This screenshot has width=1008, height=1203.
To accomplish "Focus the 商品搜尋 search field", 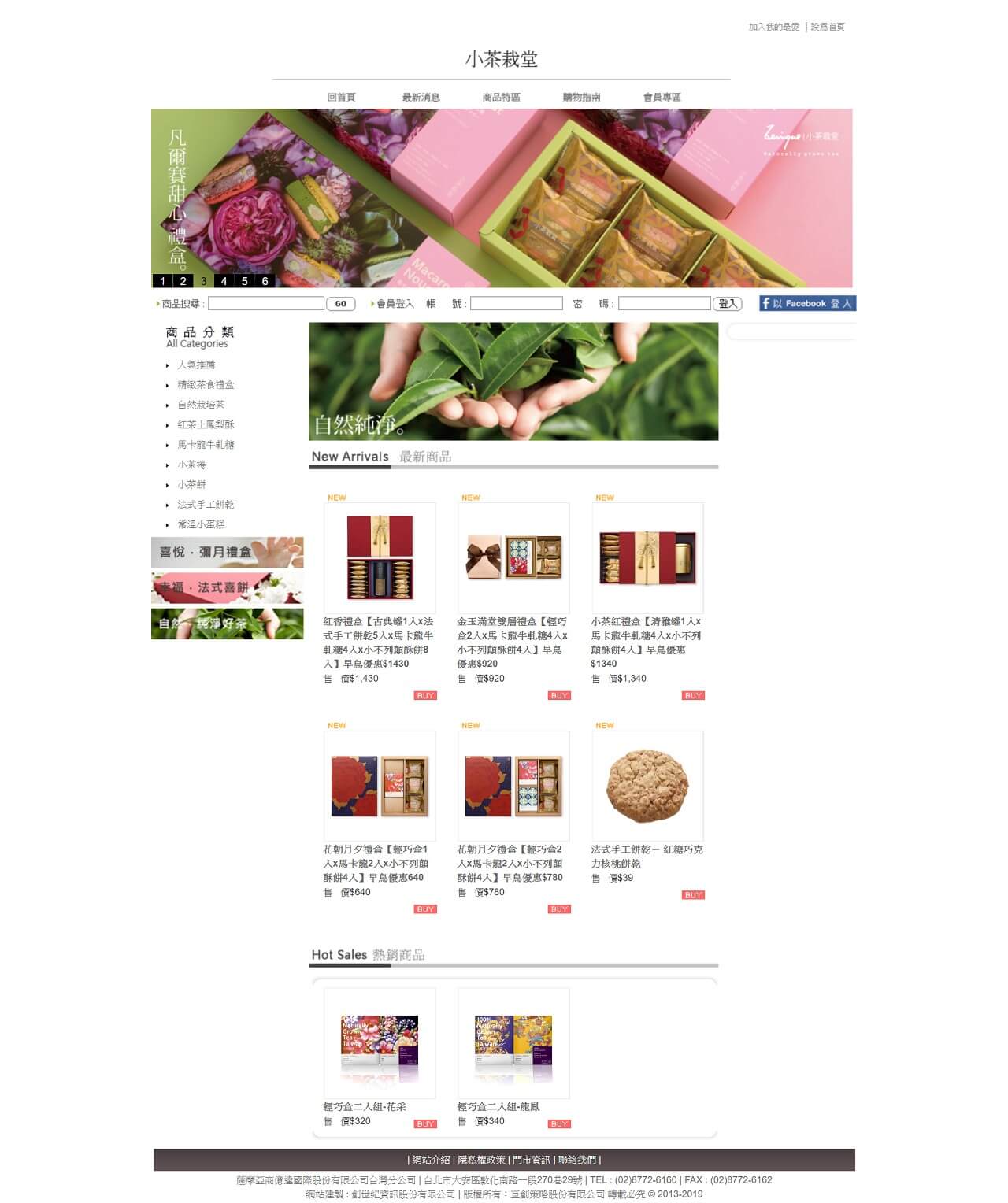I will pos(265,303).
